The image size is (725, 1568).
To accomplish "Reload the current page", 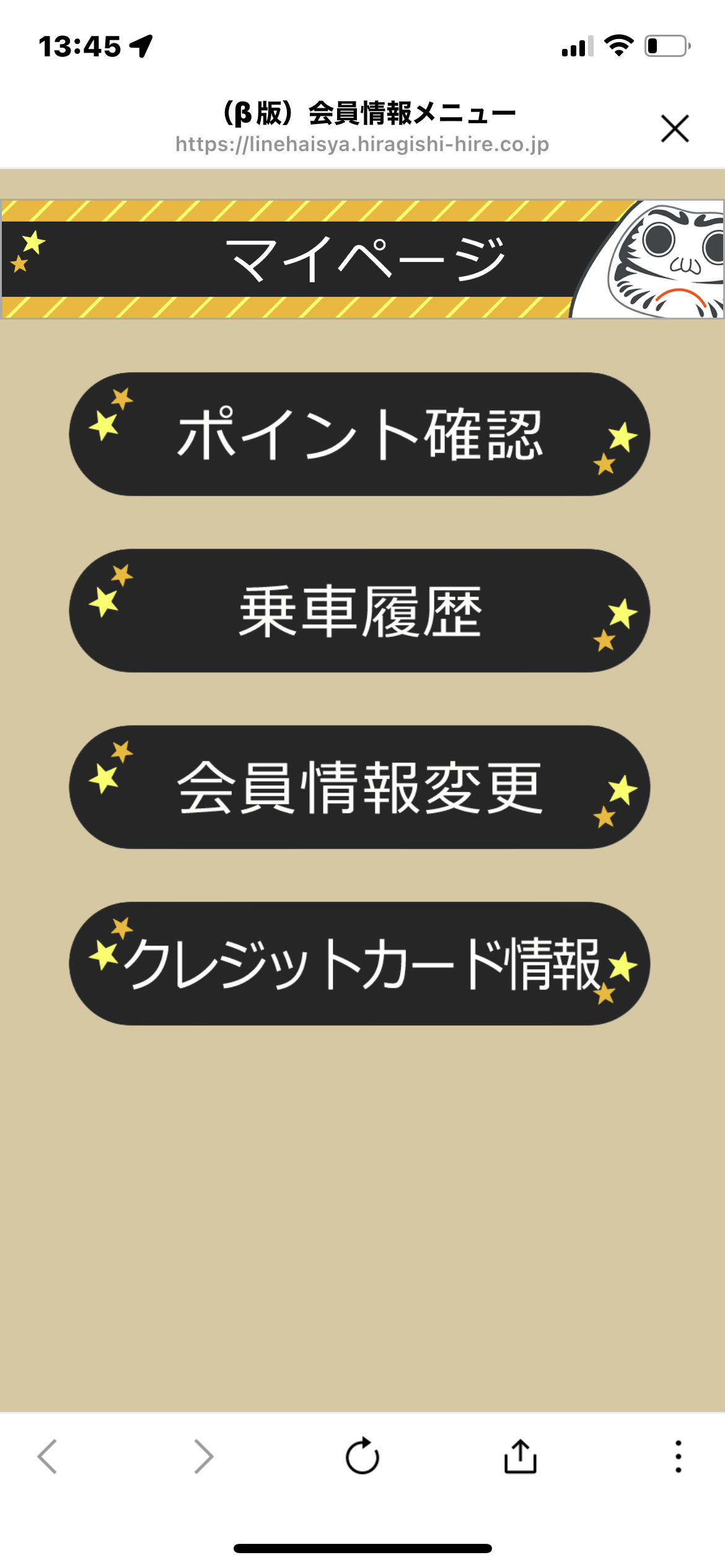I will [x=362, y=1456].
